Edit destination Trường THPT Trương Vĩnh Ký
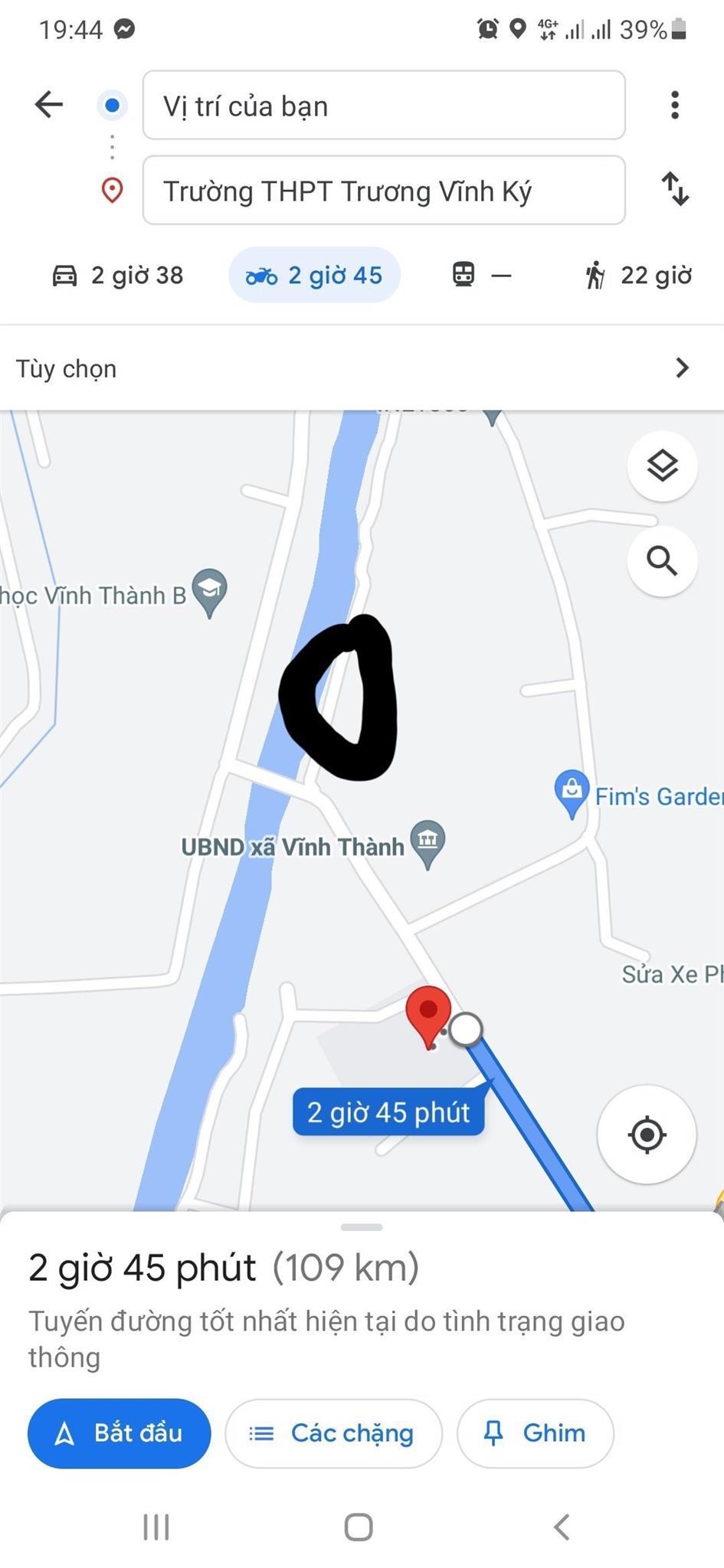The image size is (724, 1568). click(x=383, y=191)
